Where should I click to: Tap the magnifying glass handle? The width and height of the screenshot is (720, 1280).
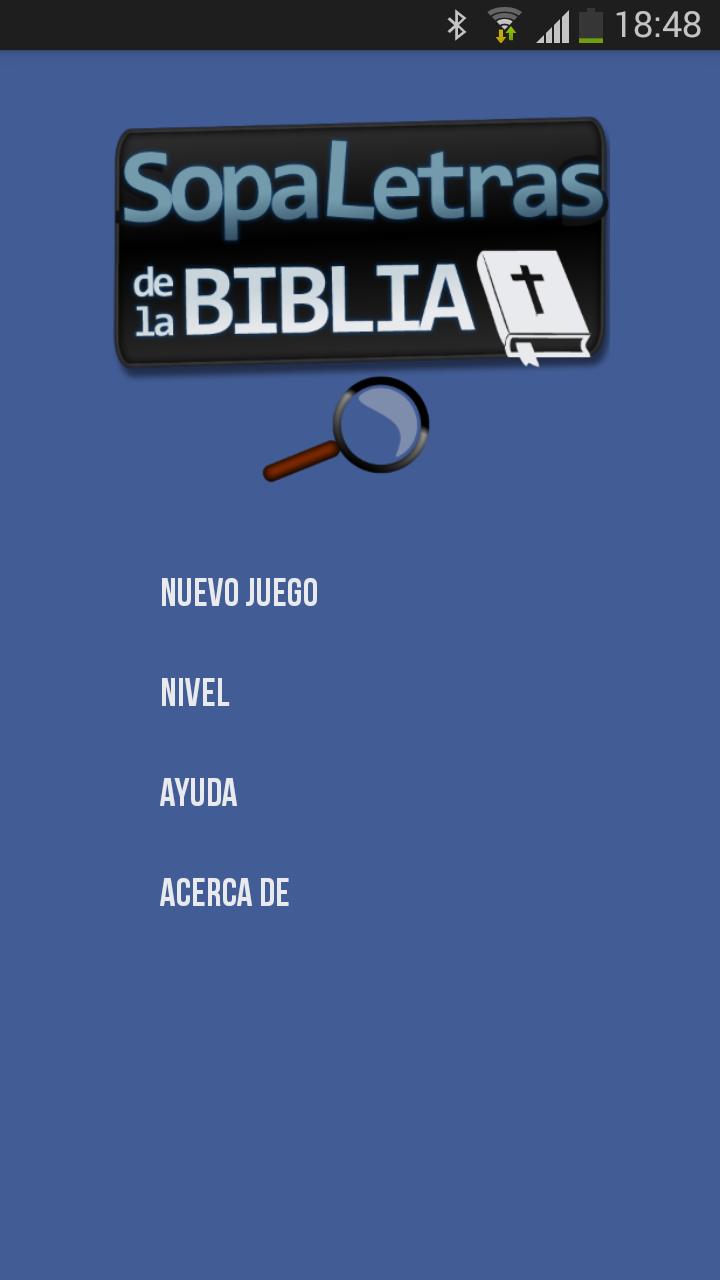pyautogui.click(x=300, y=462)
